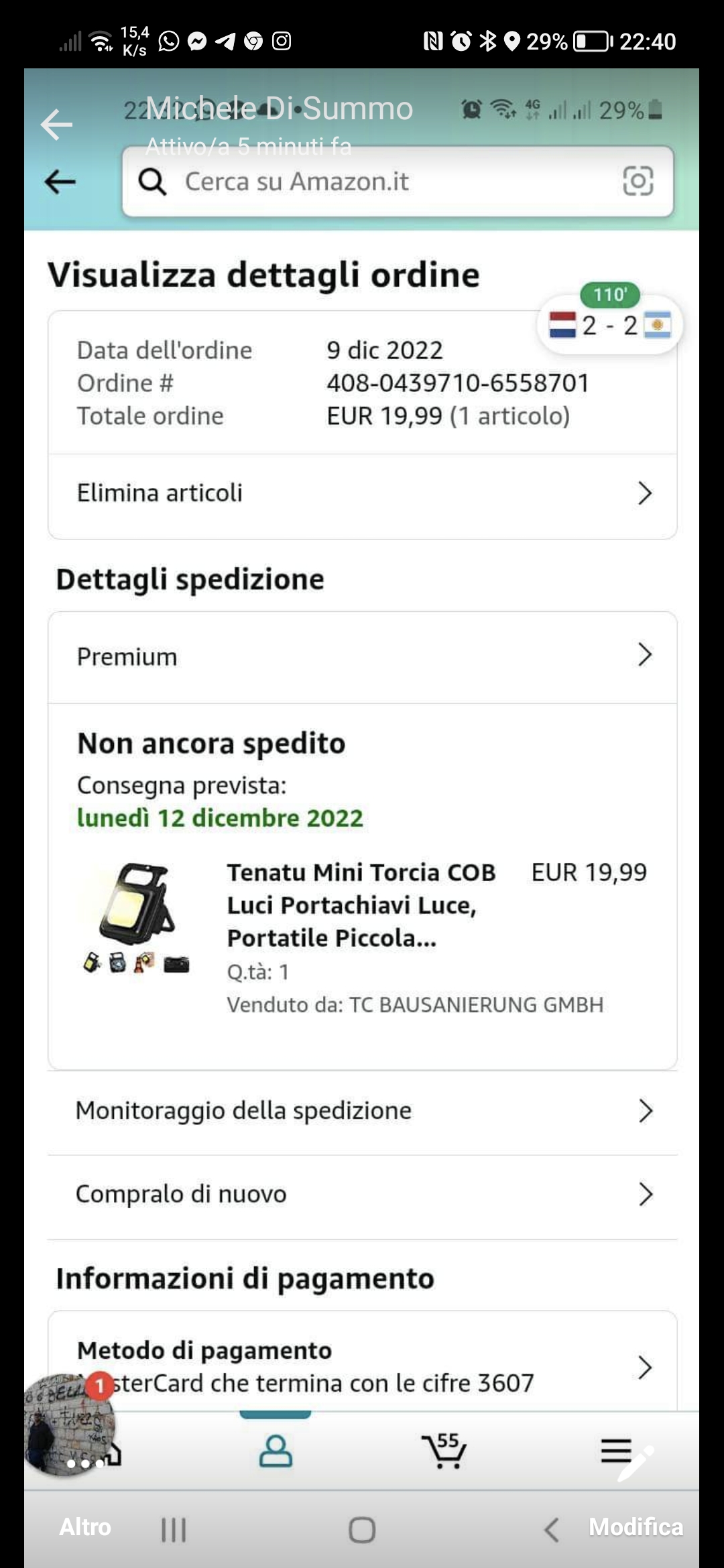Image resolution: width=724 pixels, height=1568 pixels.
Task: Open the Altro options
Action: (x=85, y=1526)
